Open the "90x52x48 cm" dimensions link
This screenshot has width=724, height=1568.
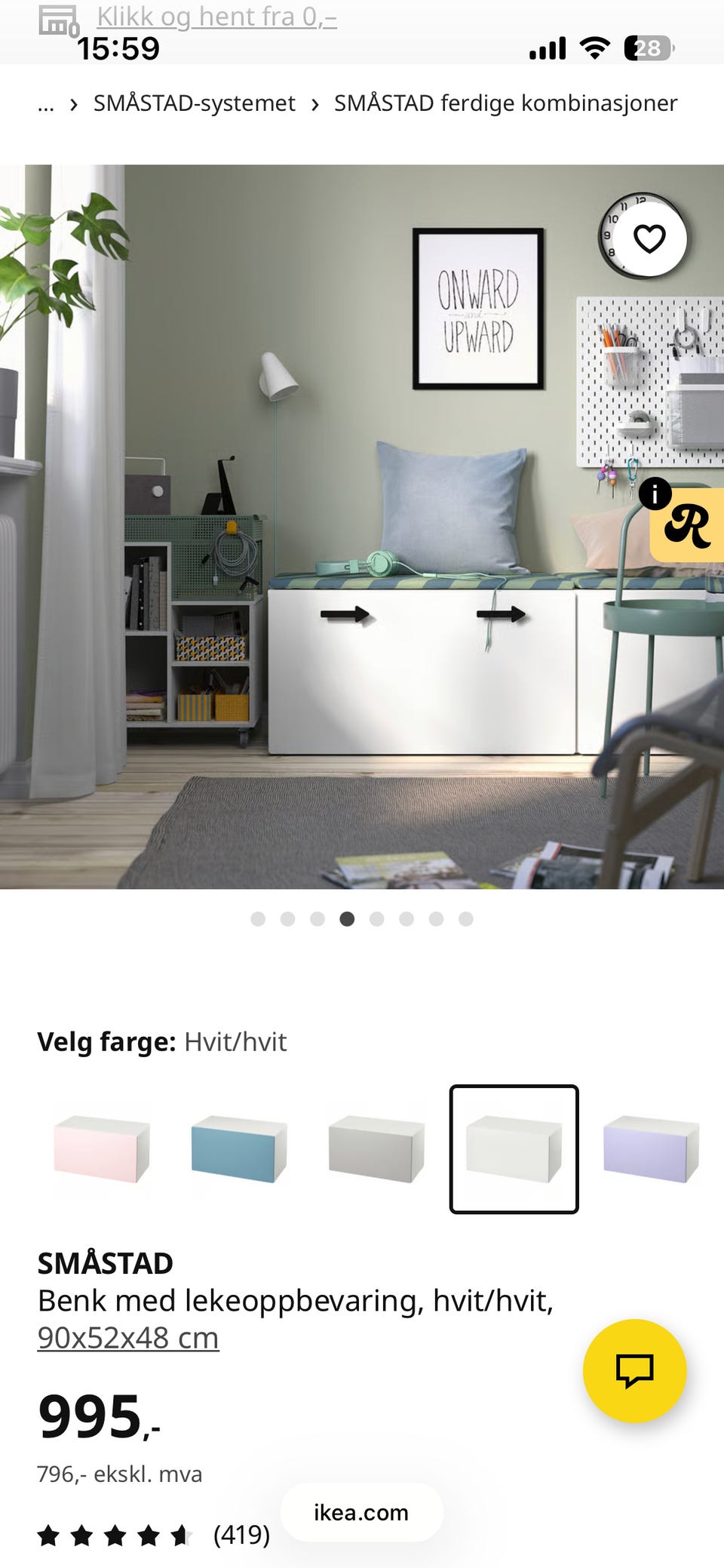[127, 1336]
